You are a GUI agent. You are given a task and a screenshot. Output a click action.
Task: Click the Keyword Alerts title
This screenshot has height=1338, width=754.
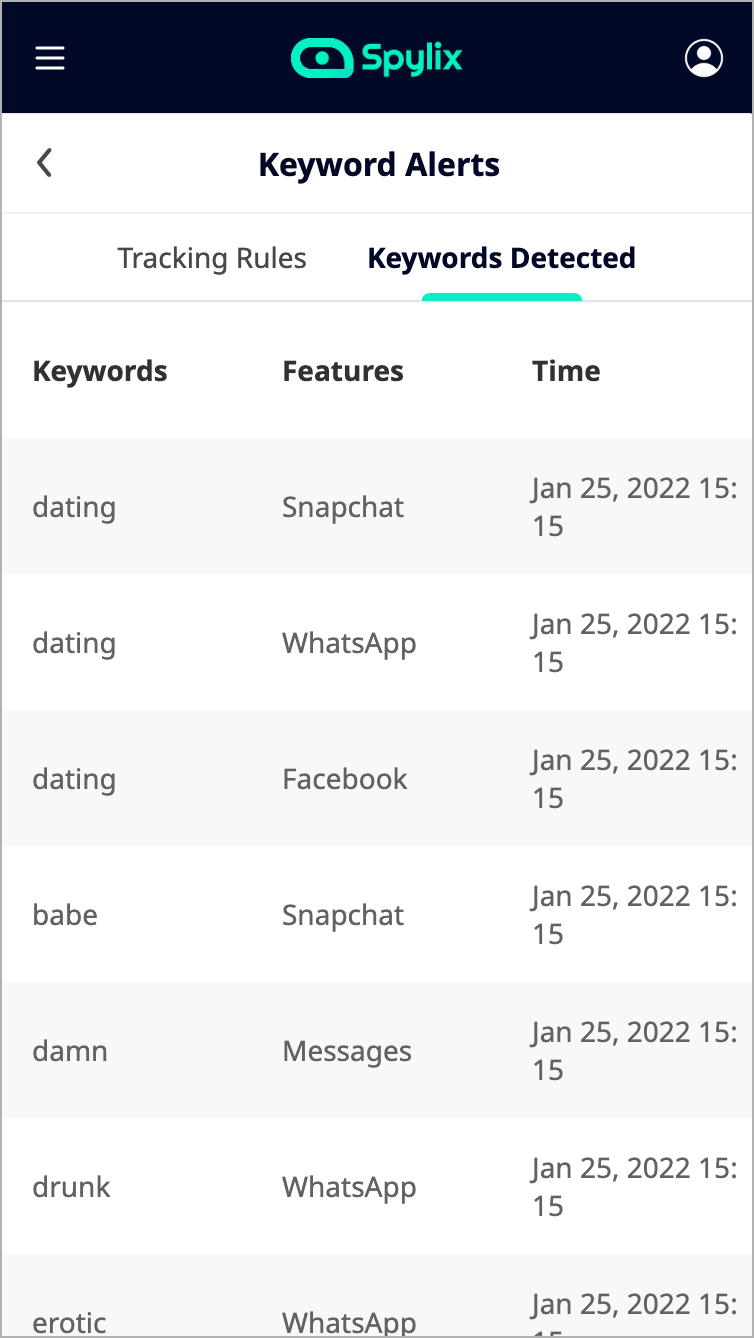click(379, 163)
